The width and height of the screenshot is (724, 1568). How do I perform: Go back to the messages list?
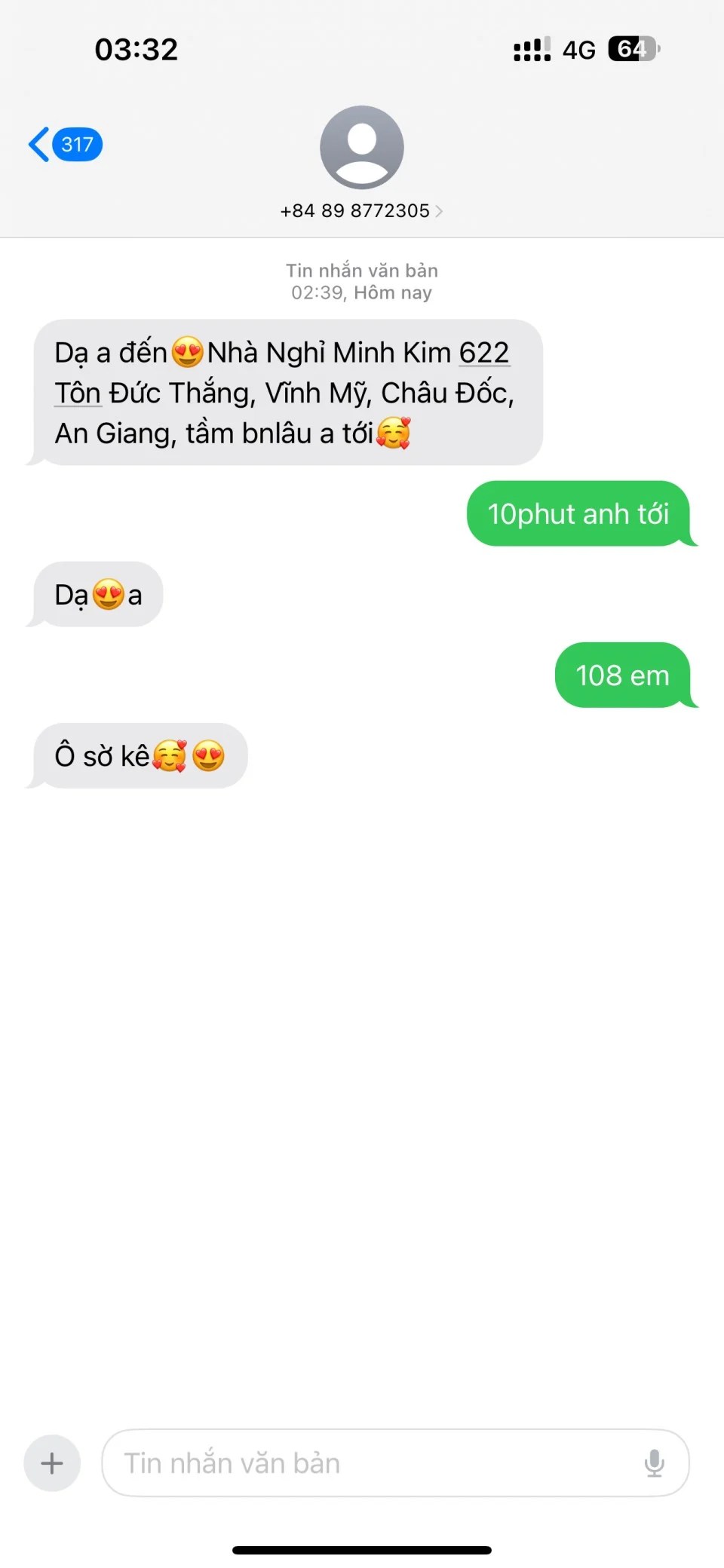64,144
